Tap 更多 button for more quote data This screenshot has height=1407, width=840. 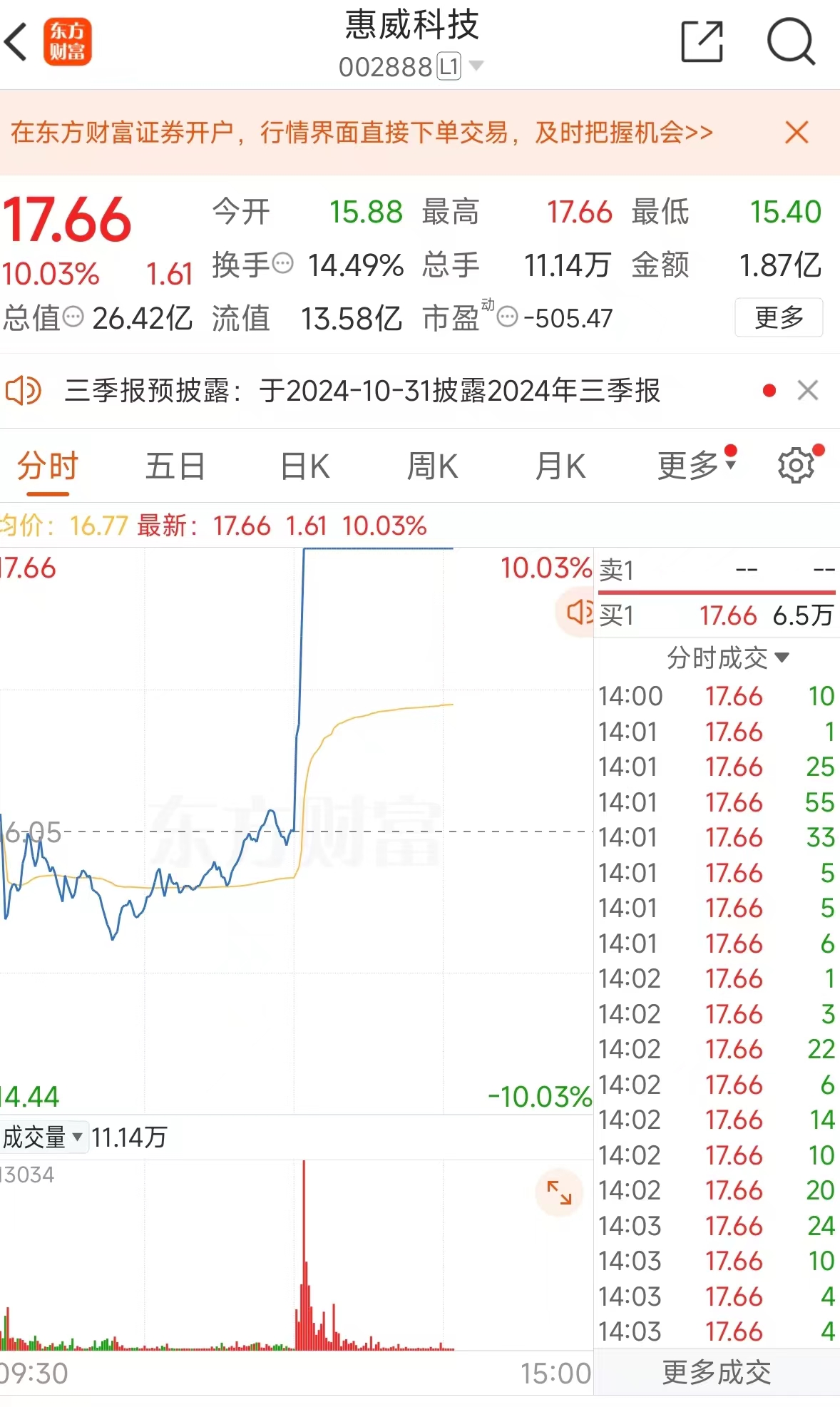coord(779,317)
